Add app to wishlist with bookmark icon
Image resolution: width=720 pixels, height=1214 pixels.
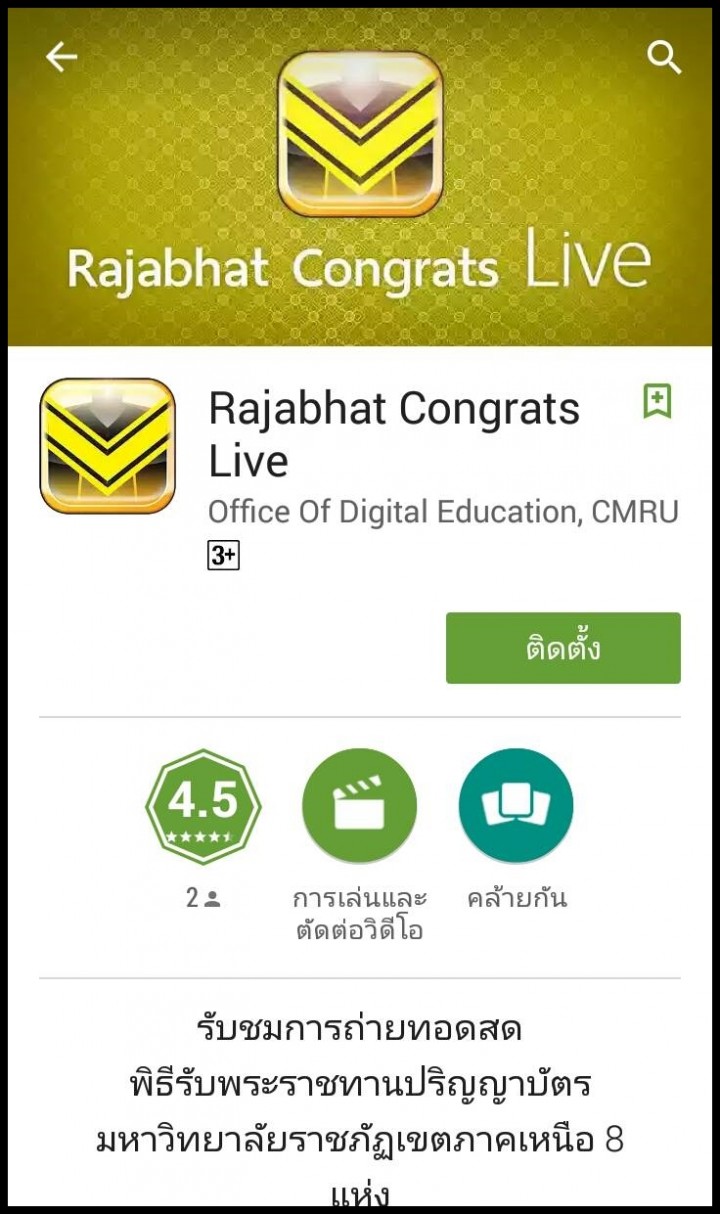click(x=657, y=402)
